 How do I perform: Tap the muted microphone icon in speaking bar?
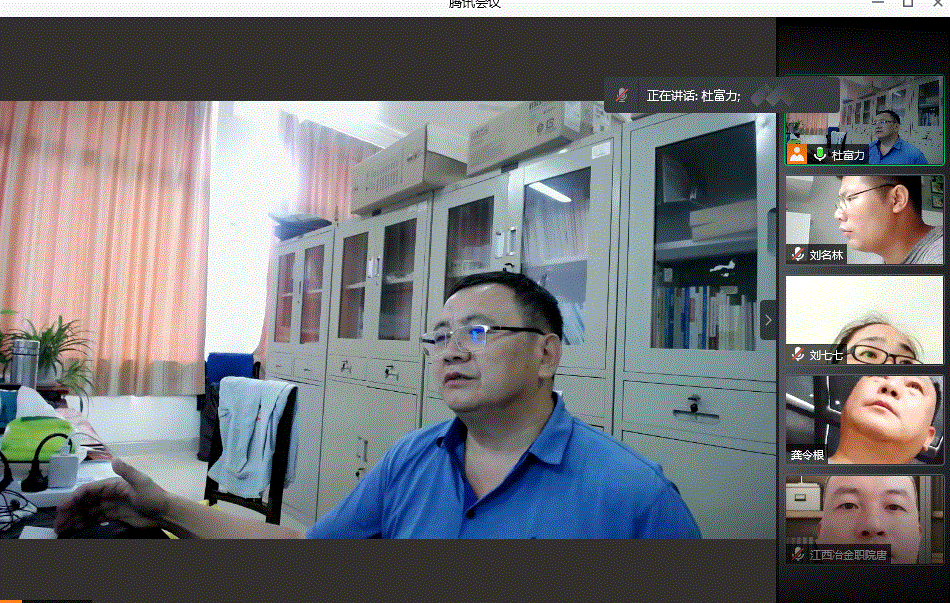622,95
